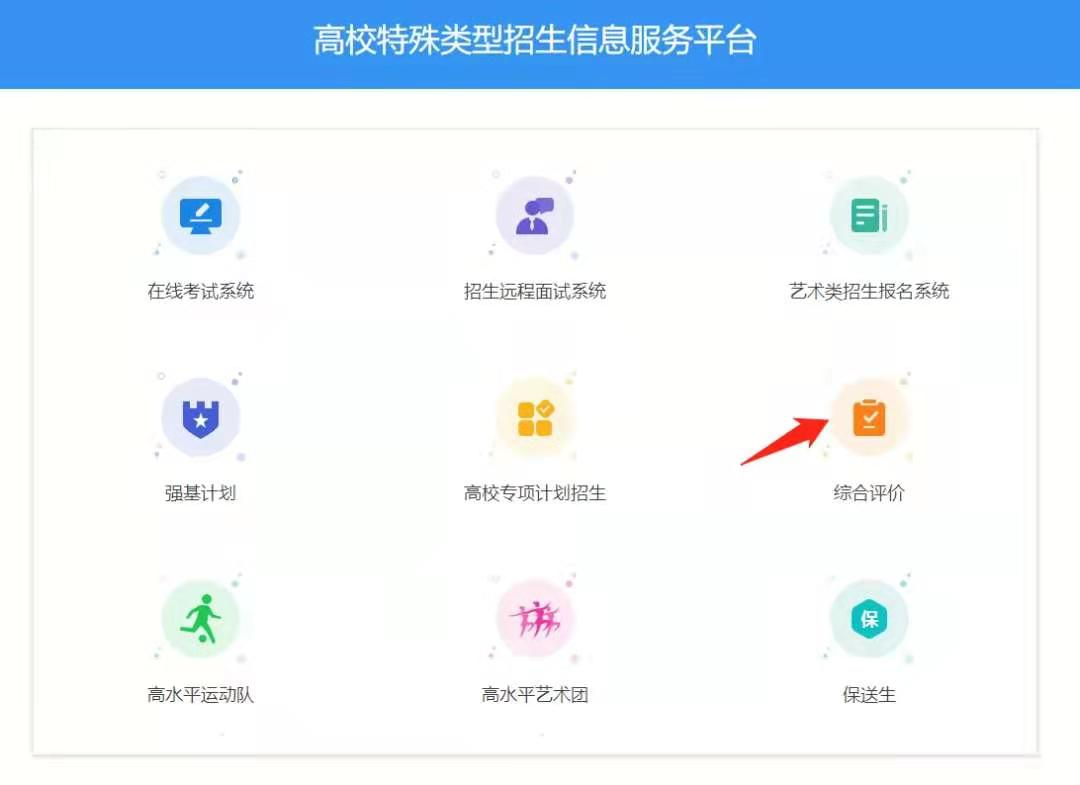The height and width of the screenshot is (785, 1080).
Task: Tap 保送生
Action: point(869,620)
